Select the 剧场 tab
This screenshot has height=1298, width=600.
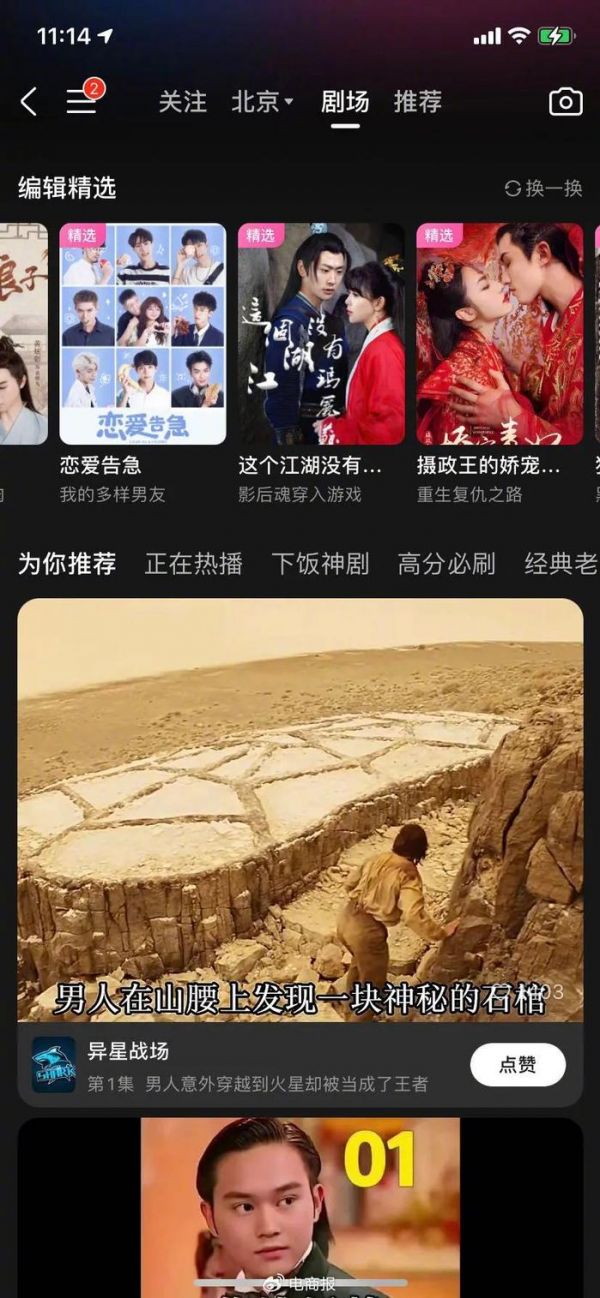pyautogui.click(x=345, y=102)
